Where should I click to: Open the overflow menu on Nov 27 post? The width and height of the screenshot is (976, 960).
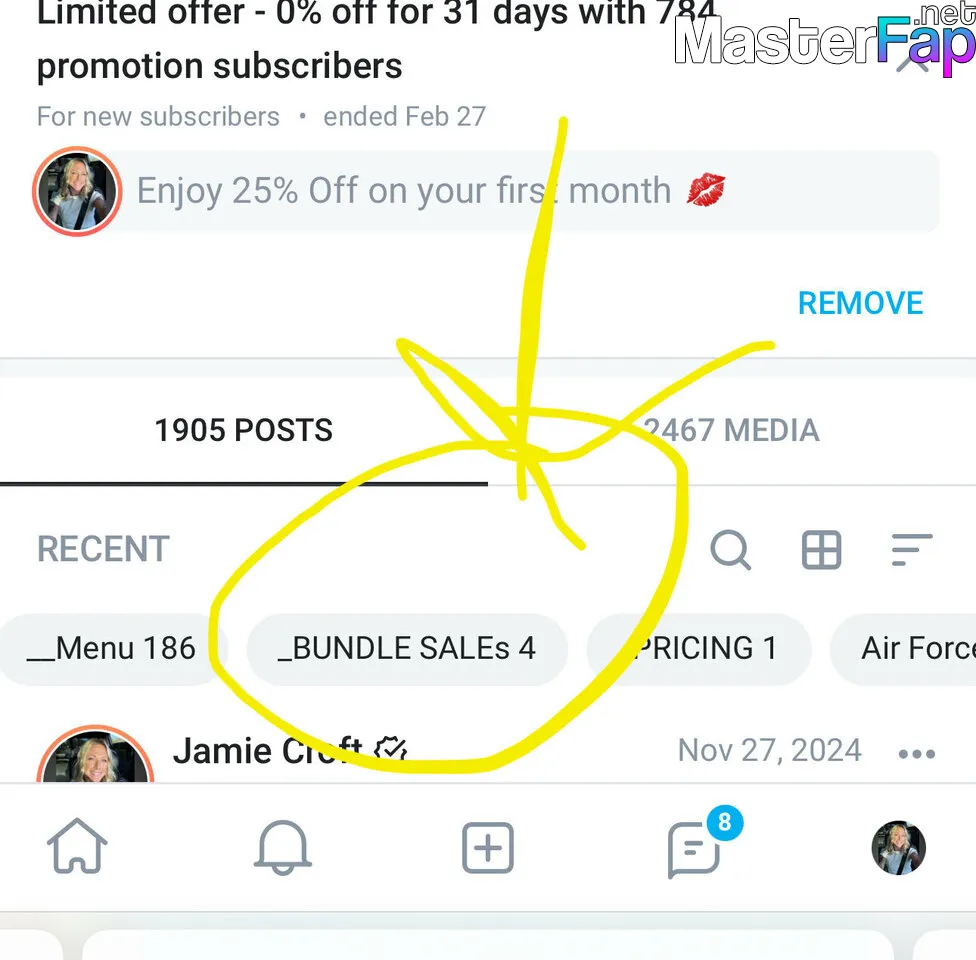pos(916,753)
